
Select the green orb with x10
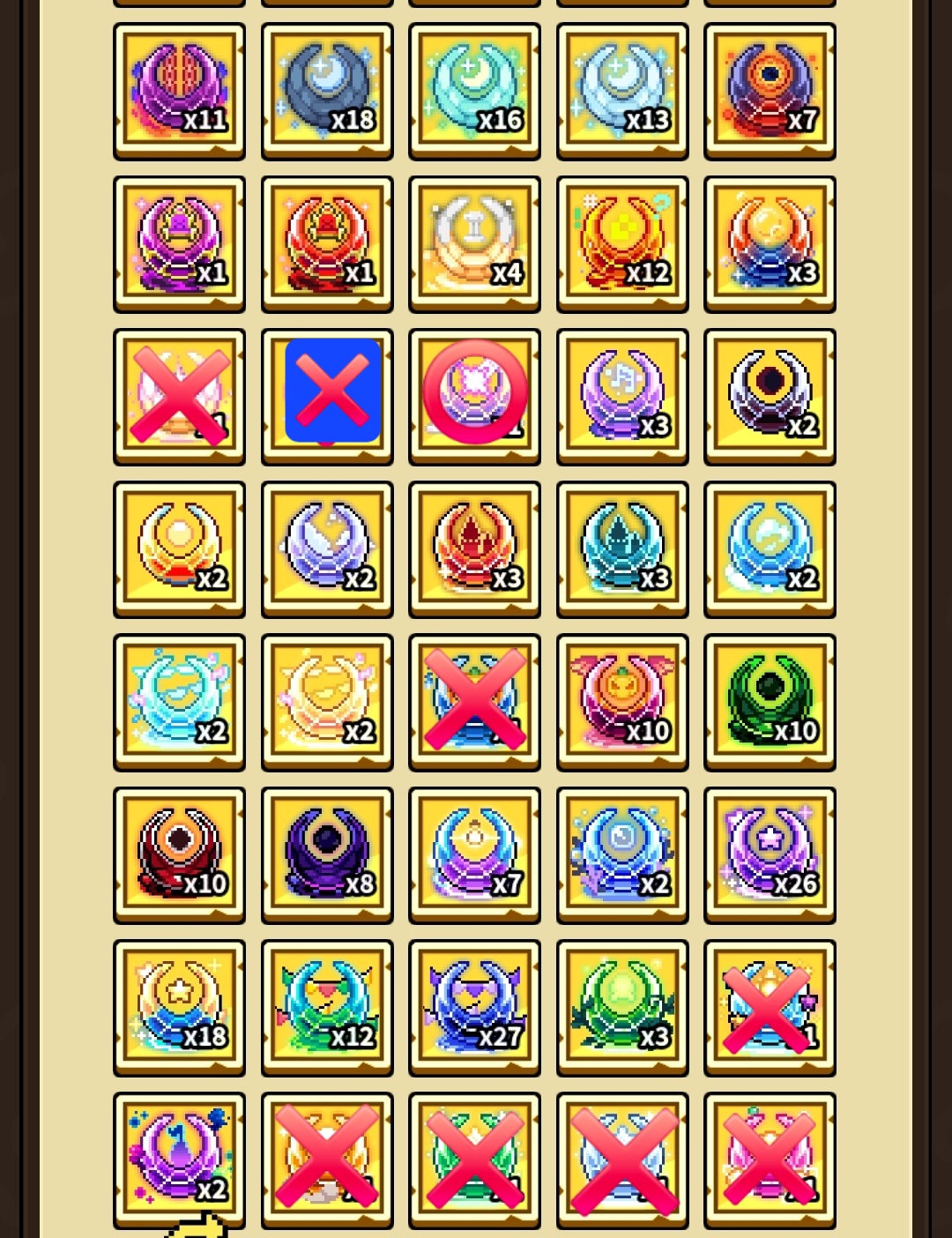[x=770, y=701]
